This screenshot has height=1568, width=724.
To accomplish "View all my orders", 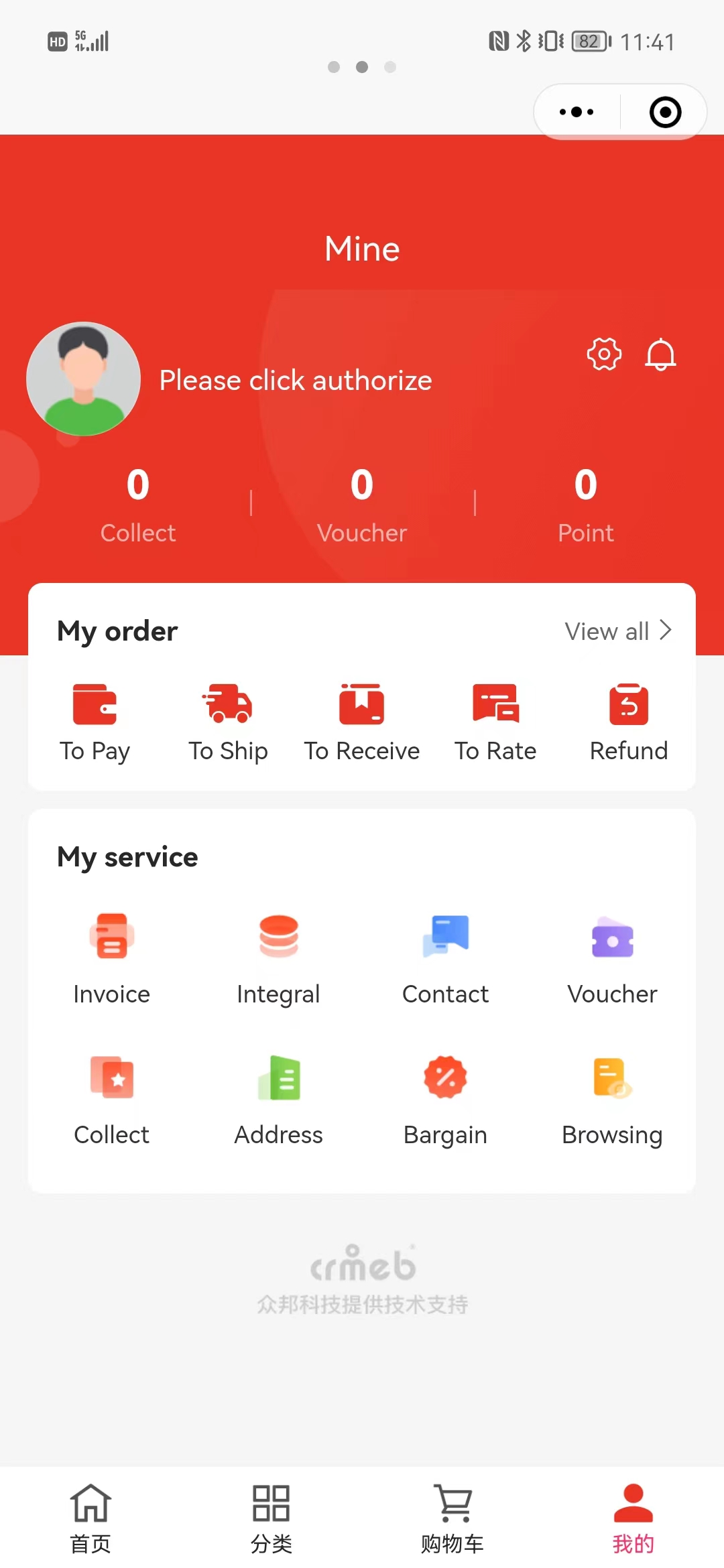I will click(x=617, y=631).
